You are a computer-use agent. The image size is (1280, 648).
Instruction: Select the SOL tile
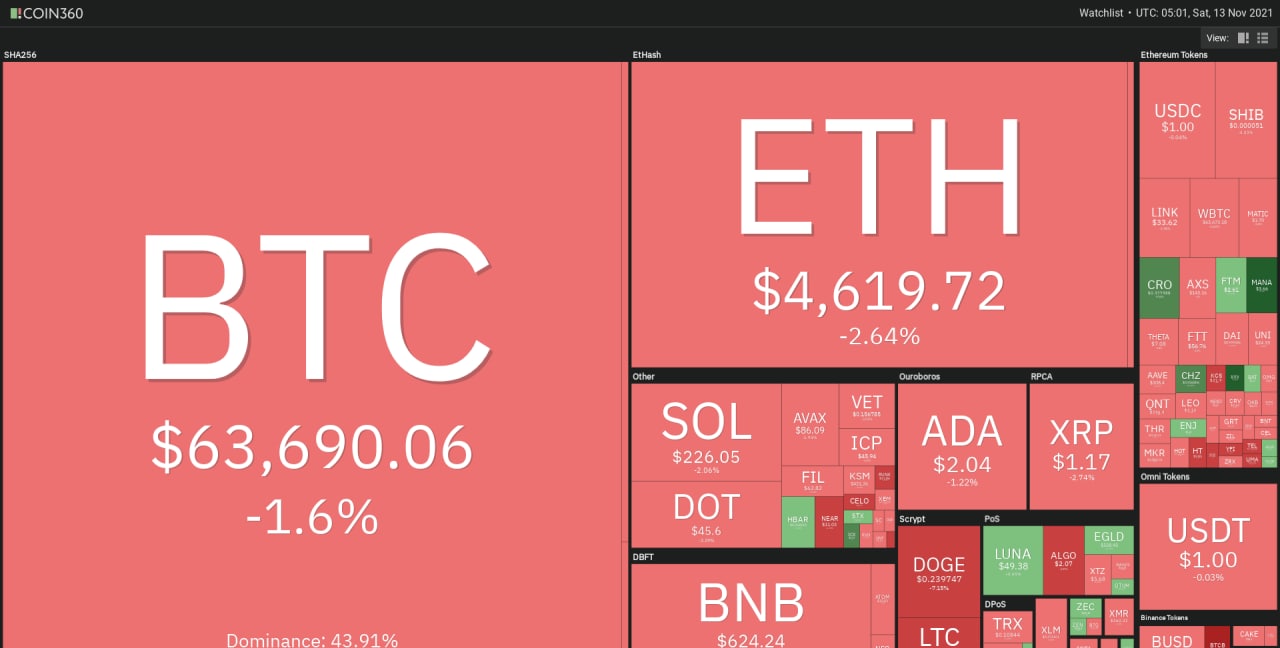coord(706,432)
